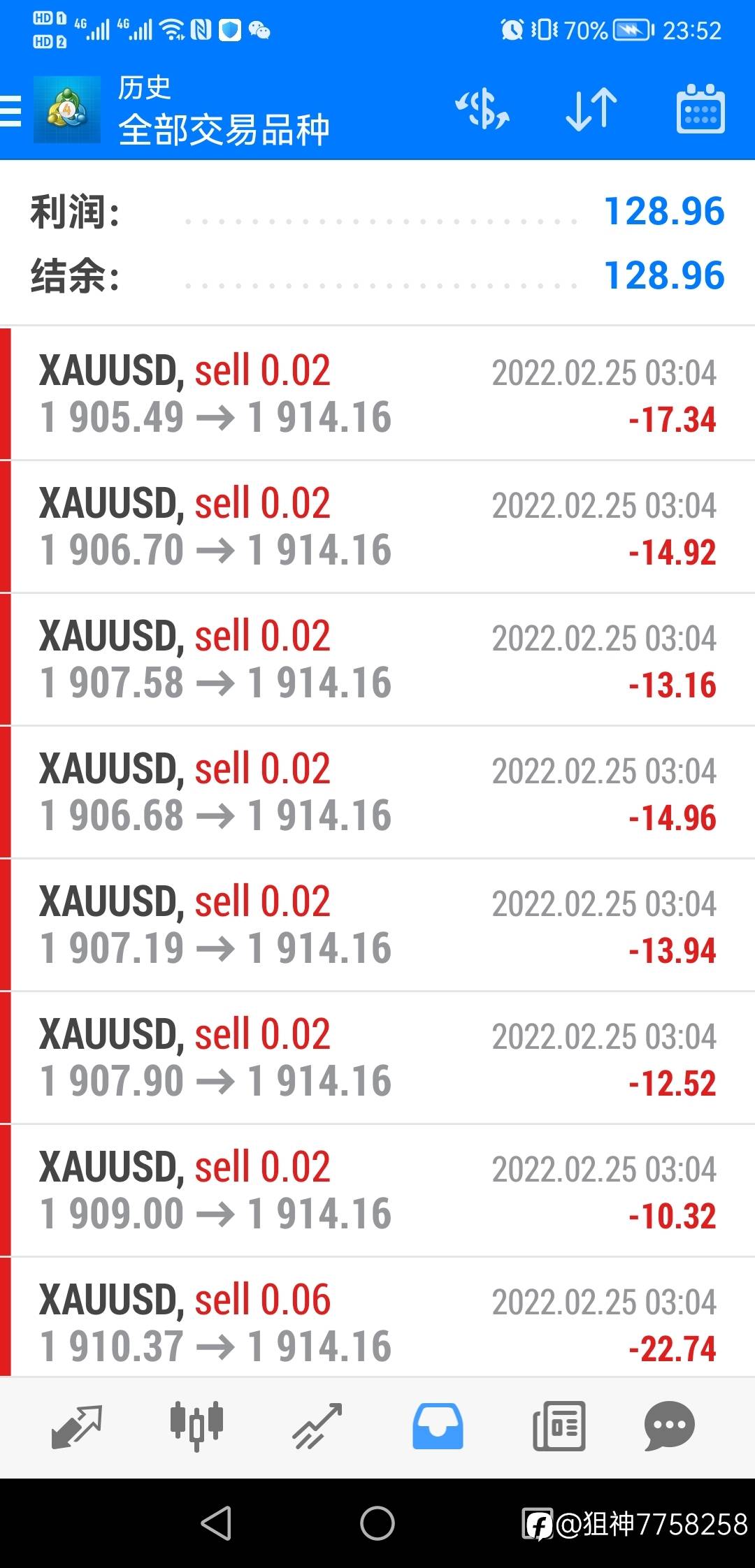Open the sell trade opened at 1 907.90
755x1568 pixels.
tap(377, 1057)
